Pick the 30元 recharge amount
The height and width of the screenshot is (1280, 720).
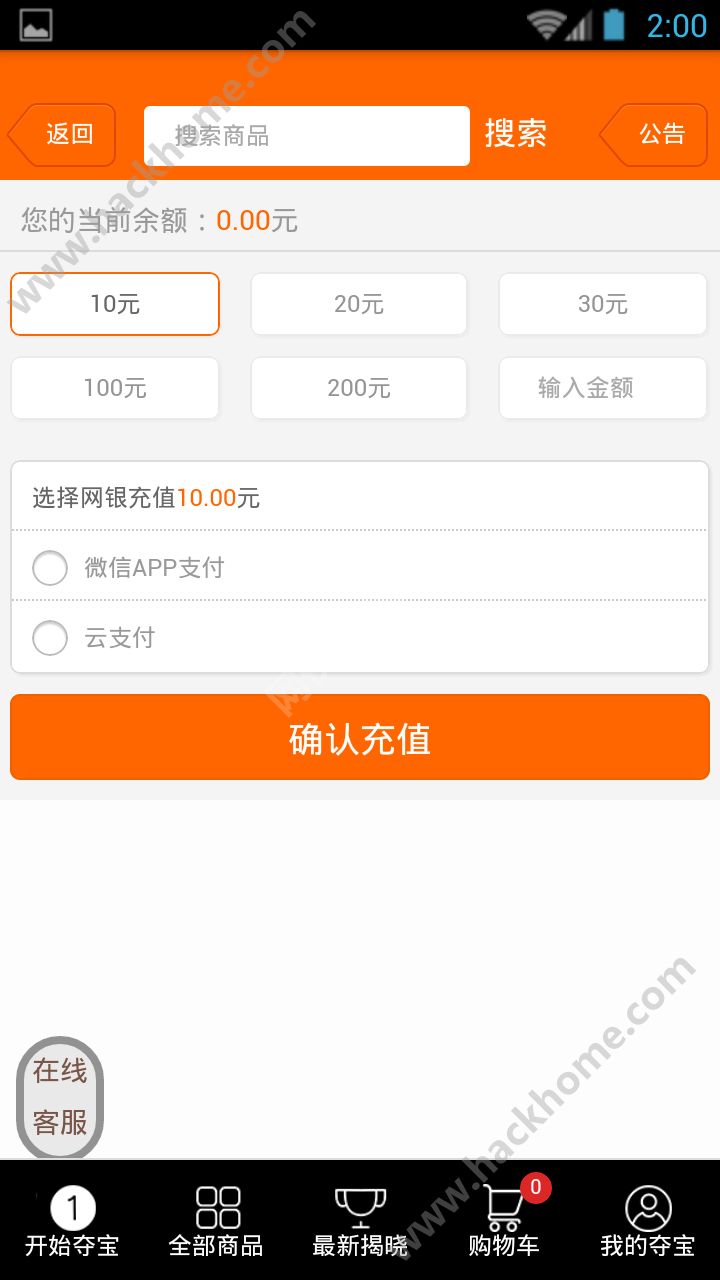(x=603, y=304)
